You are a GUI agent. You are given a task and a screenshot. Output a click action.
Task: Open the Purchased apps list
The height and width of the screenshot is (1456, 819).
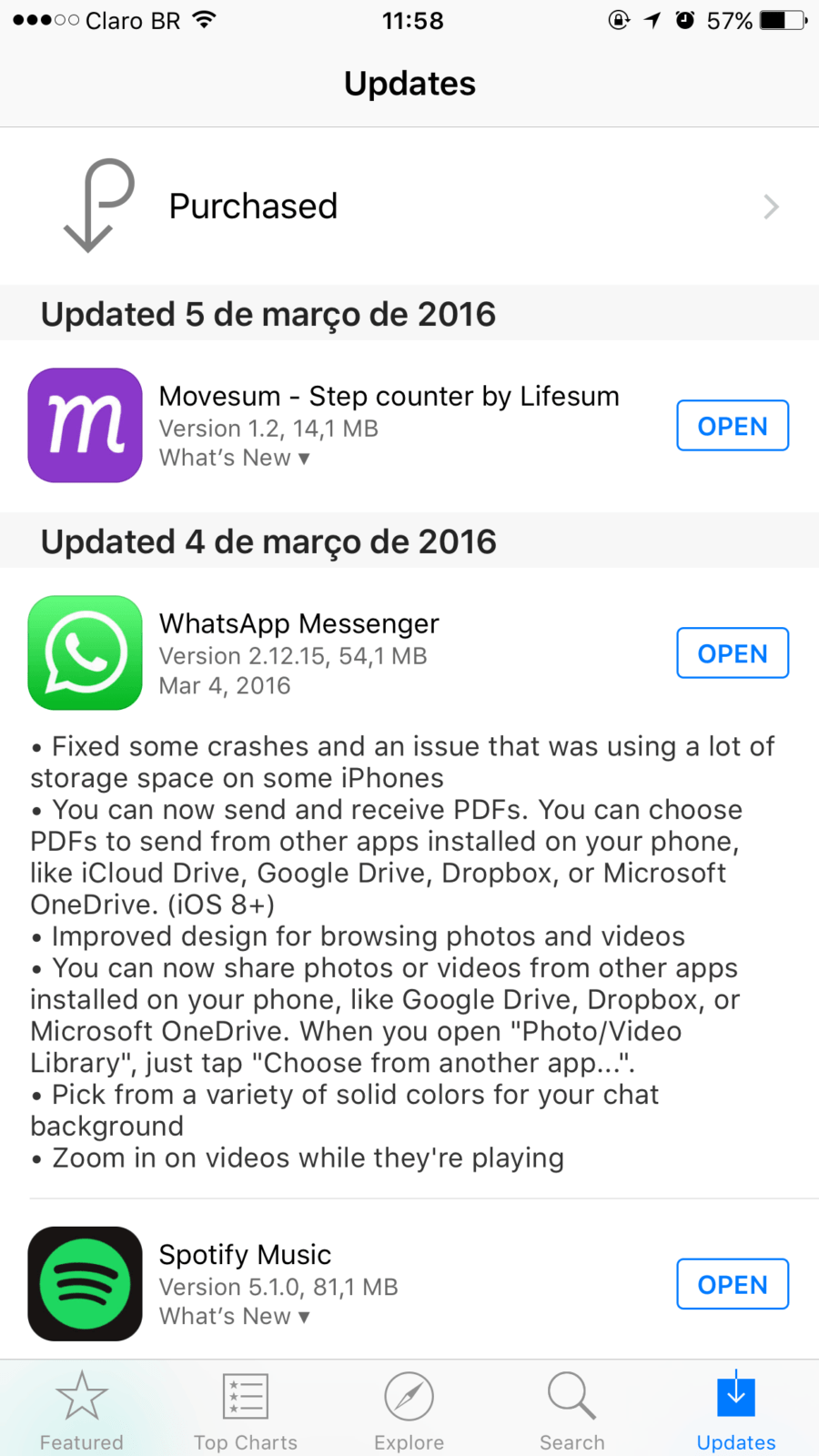(409, 207)
